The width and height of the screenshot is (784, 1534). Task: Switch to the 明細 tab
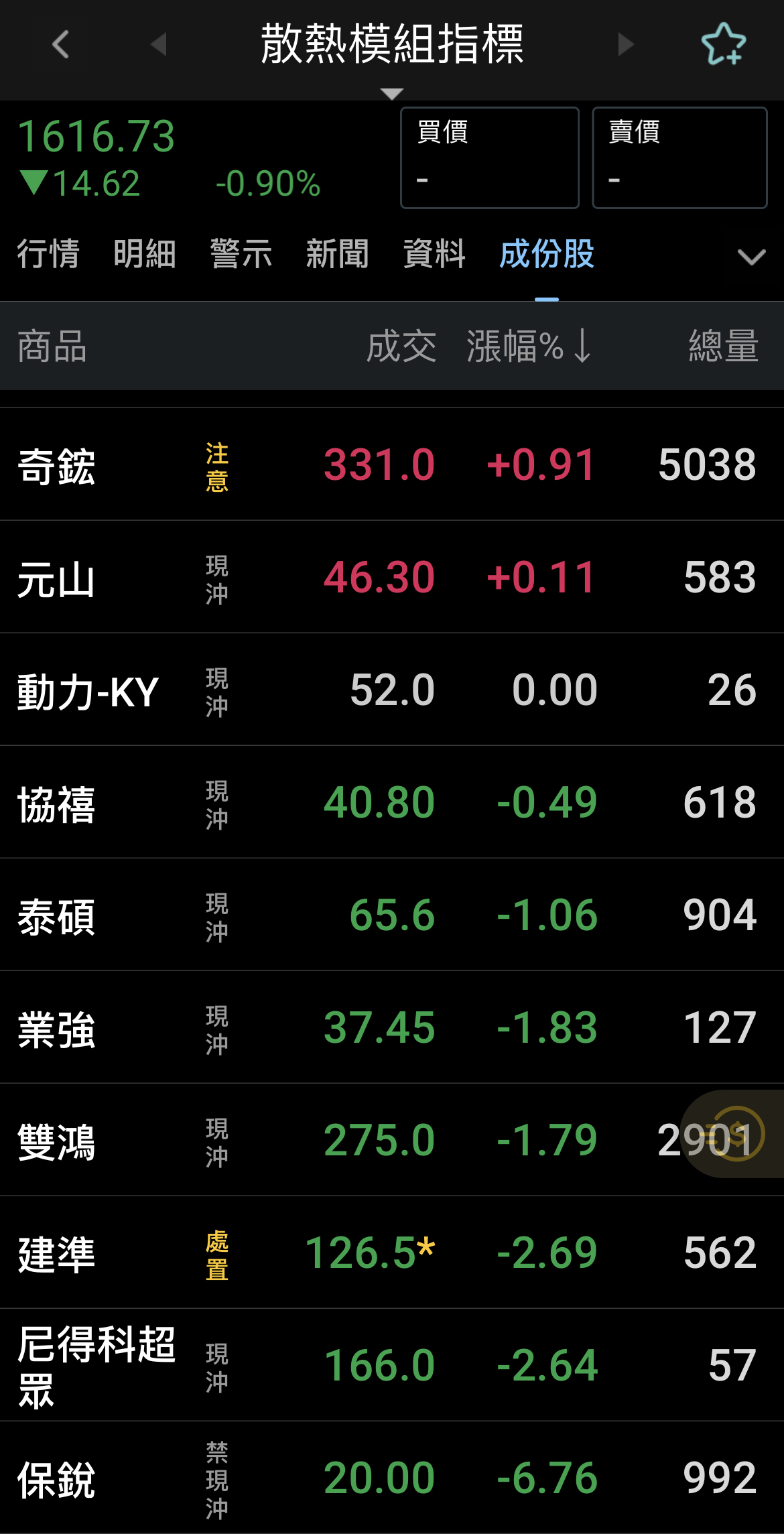[x=145, y=254]
